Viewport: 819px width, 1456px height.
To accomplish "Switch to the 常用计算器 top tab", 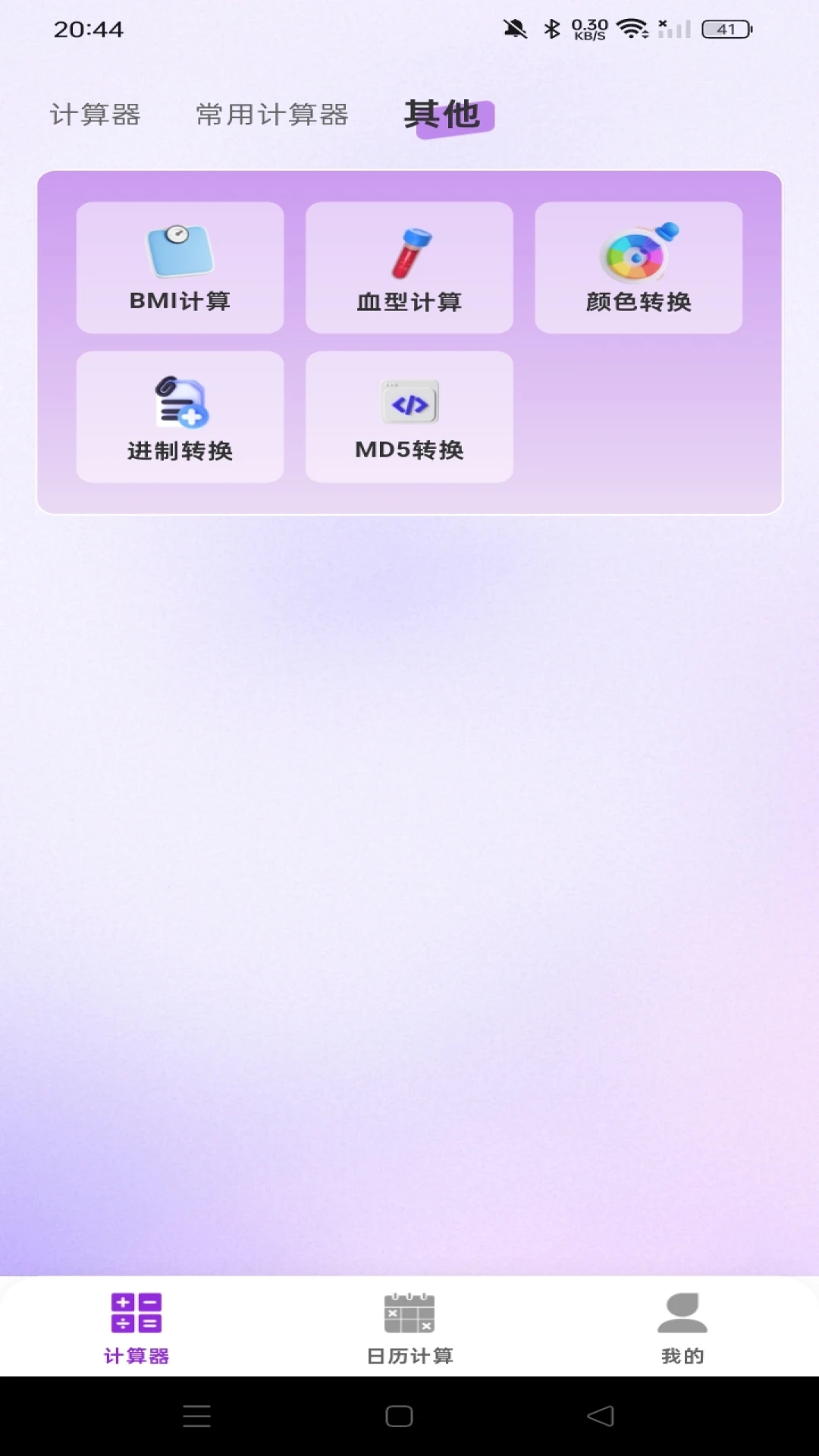I will 271,115.
